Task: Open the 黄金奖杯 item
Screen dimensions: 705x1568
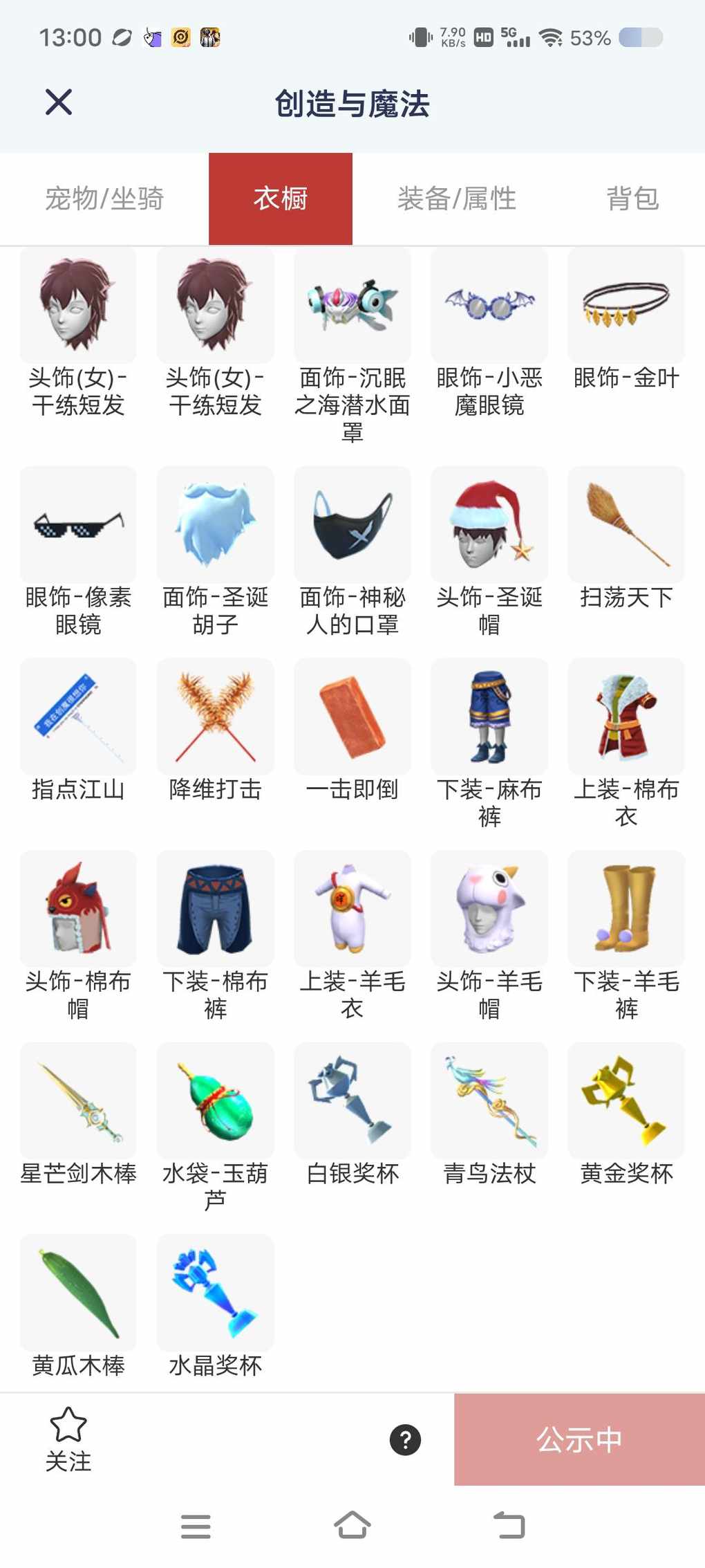Action: pyautogui.click(x=626, y=1101)
